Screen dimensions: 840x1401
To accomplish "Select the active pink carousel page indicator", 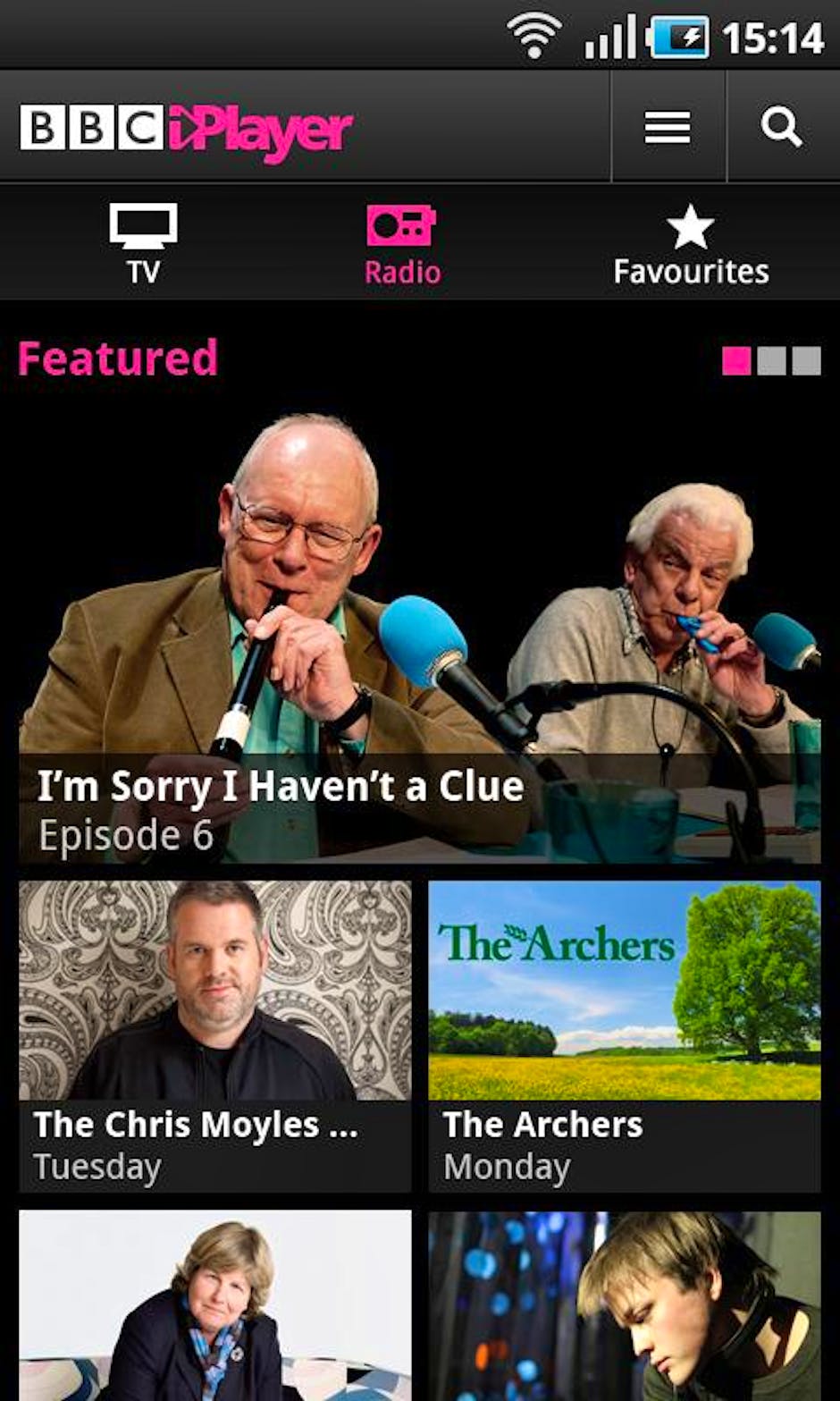I will pyautogui.click(x=737, y=359).
